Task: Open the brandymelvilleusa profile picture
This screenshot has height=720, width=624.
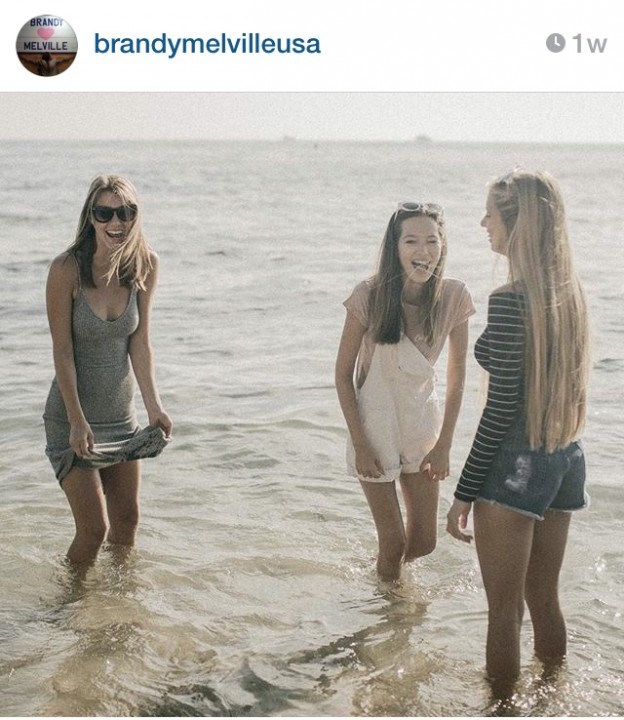Action: point(46,44)
